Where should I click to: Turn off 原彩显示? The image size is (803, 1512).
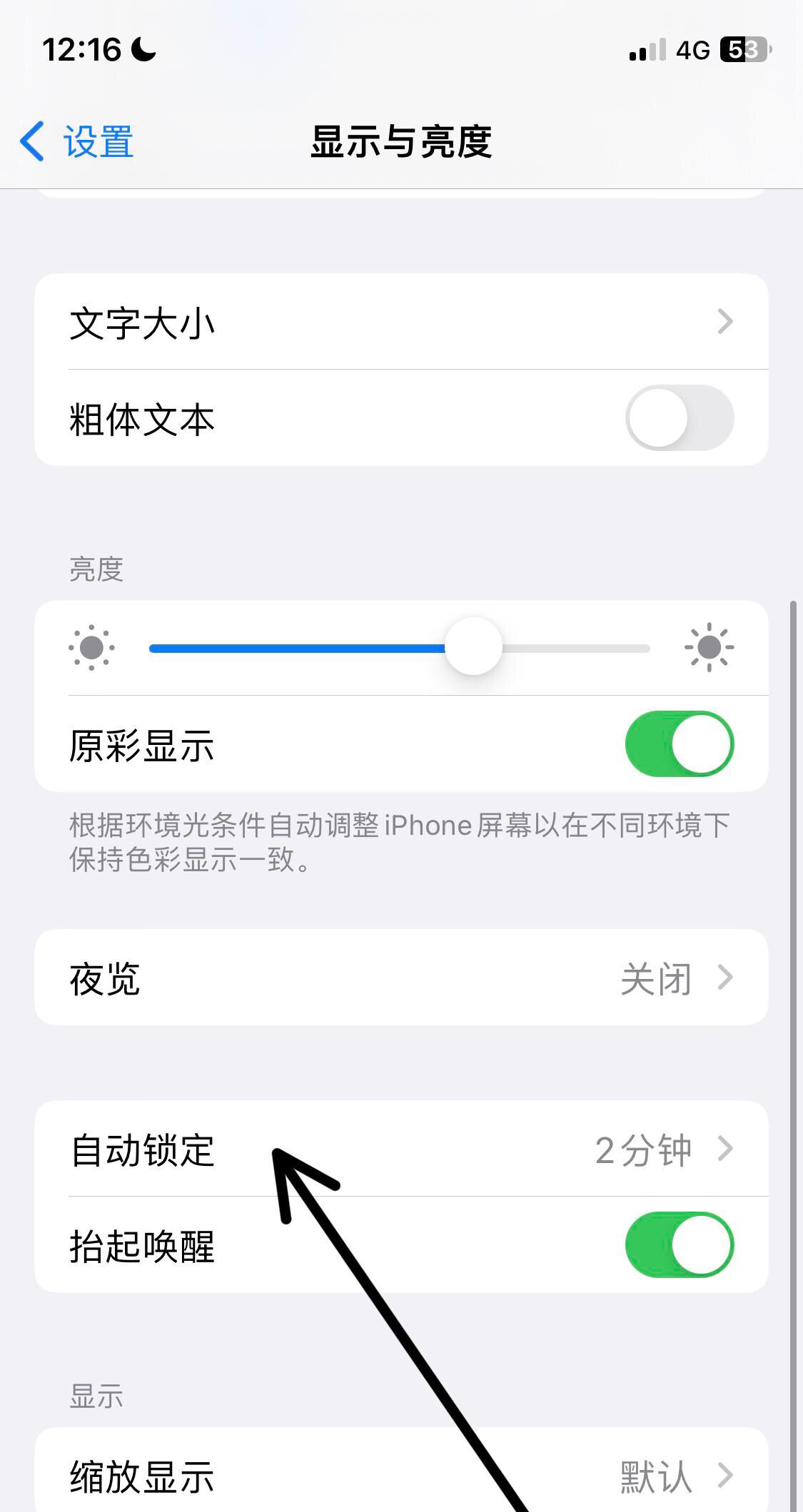[679, 744]
